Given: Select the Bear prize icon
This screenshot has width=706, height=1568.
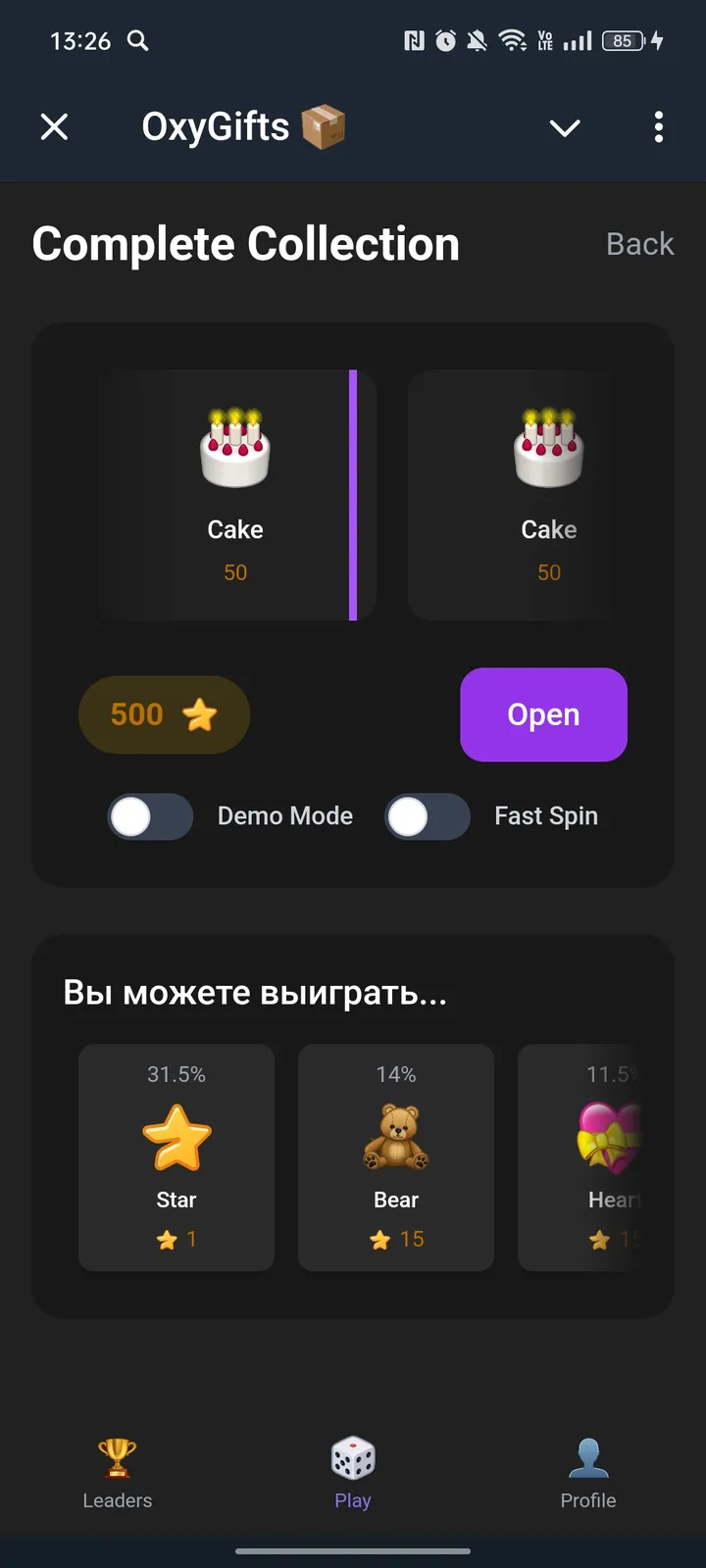Looking at the screenshot, I should (395, 1137).
